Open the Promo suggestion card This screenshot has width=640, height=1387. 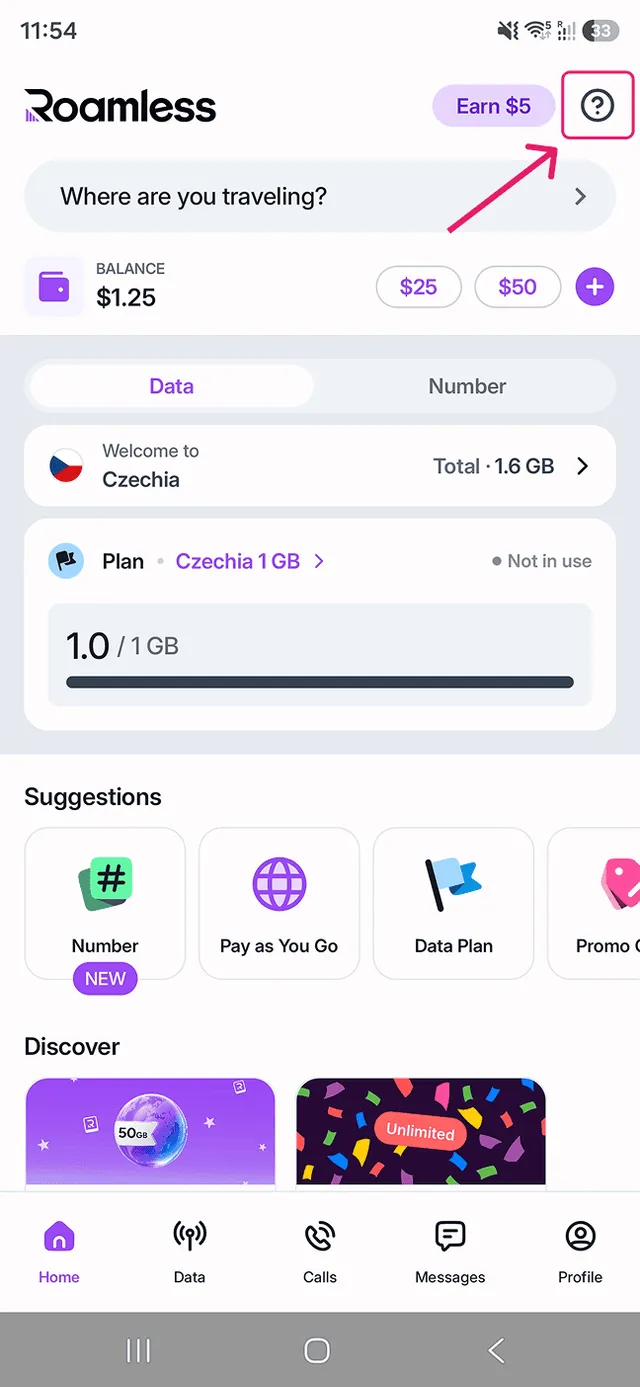point(594,903)
